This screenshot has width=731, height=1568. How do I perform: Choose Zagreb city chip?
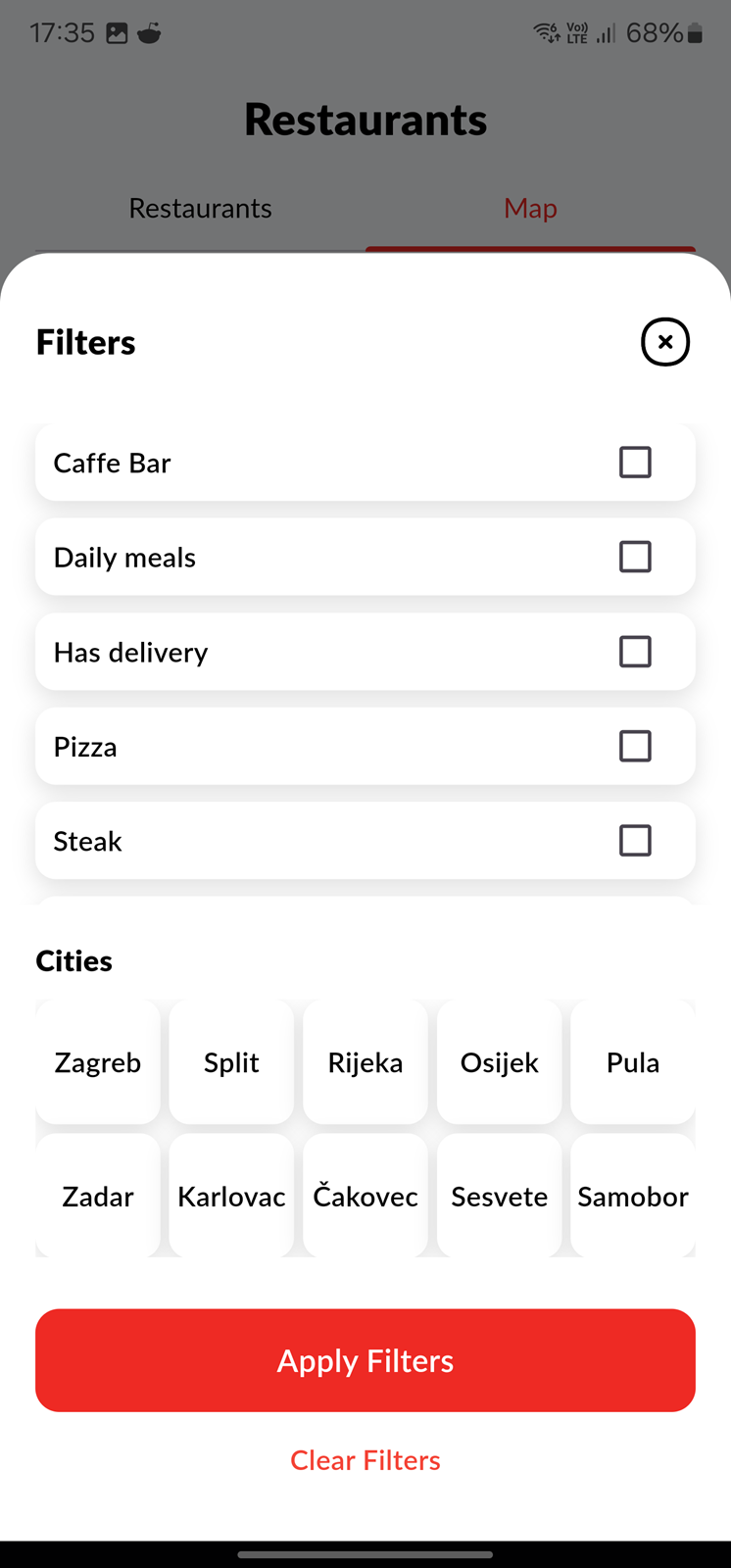98,1062
